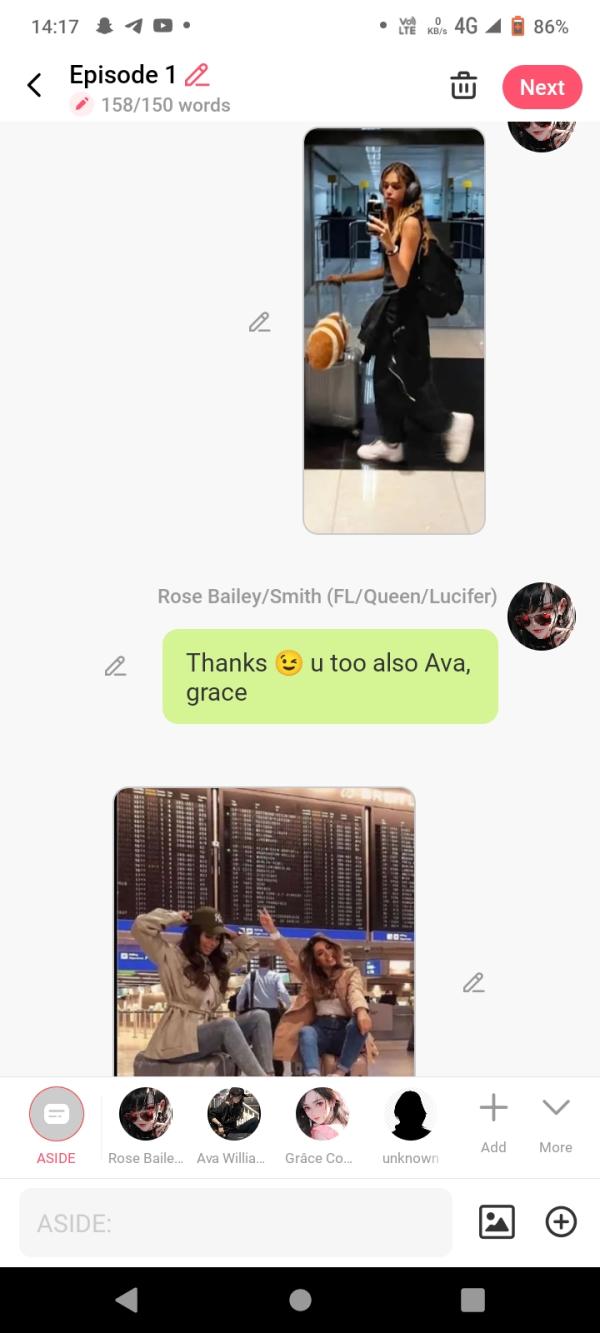The image size is (600, 1333).
Task: Open the mirror selfie image message
Action: 393,330
